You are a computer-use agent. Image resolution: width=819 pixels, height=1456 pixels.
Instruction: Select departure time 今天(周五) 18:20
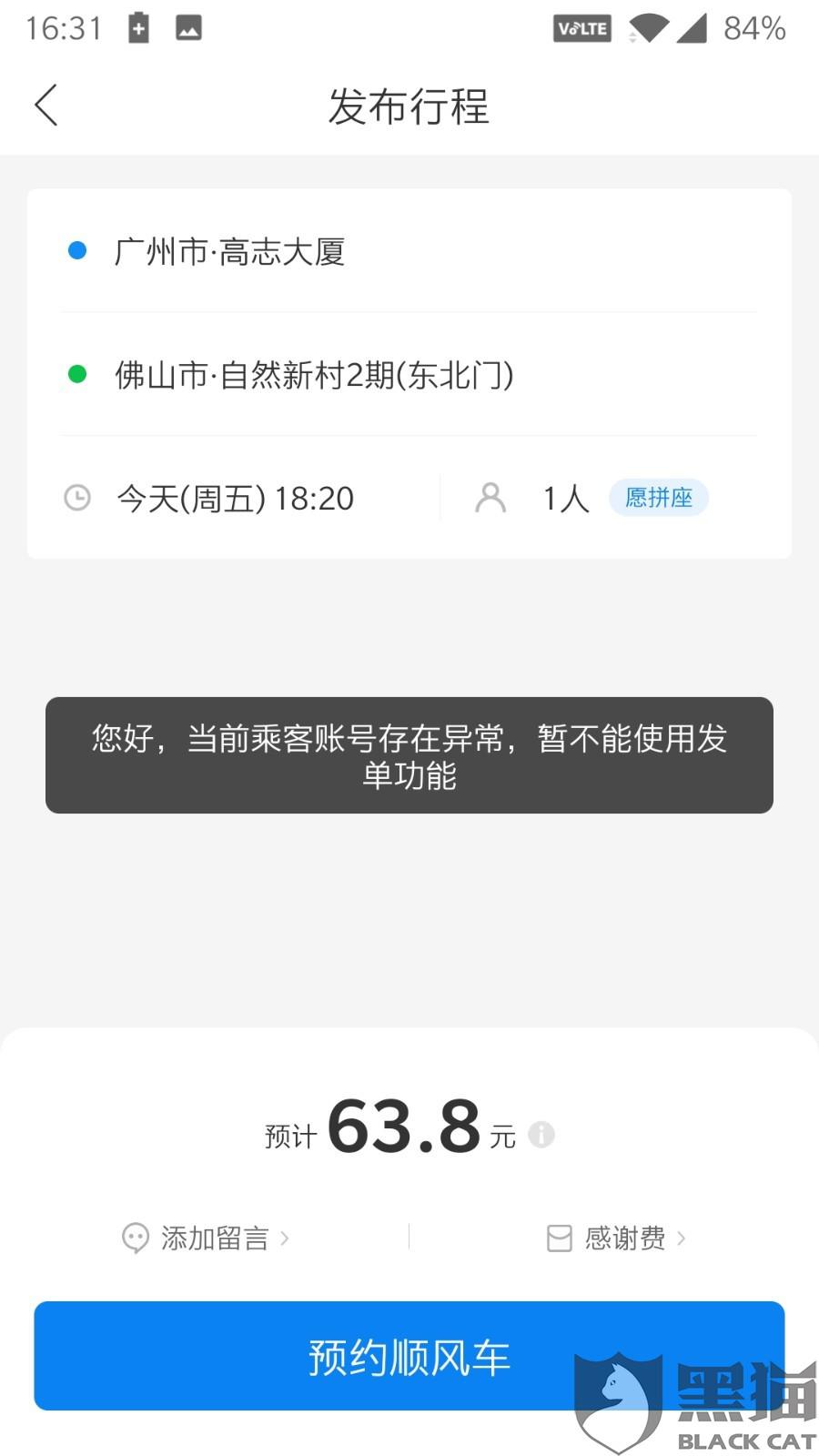tap(235, 498)
